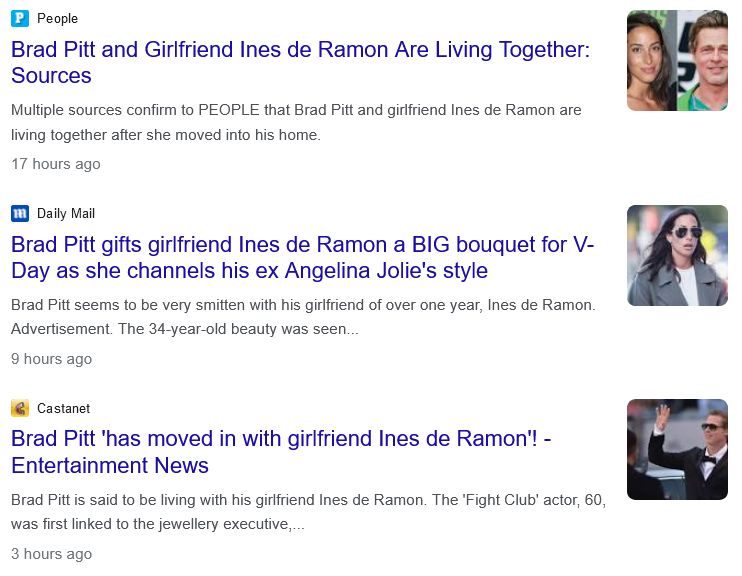Tap the People article's thumbnail image
This screenshot has width=742, height=576.
[677, 61]
